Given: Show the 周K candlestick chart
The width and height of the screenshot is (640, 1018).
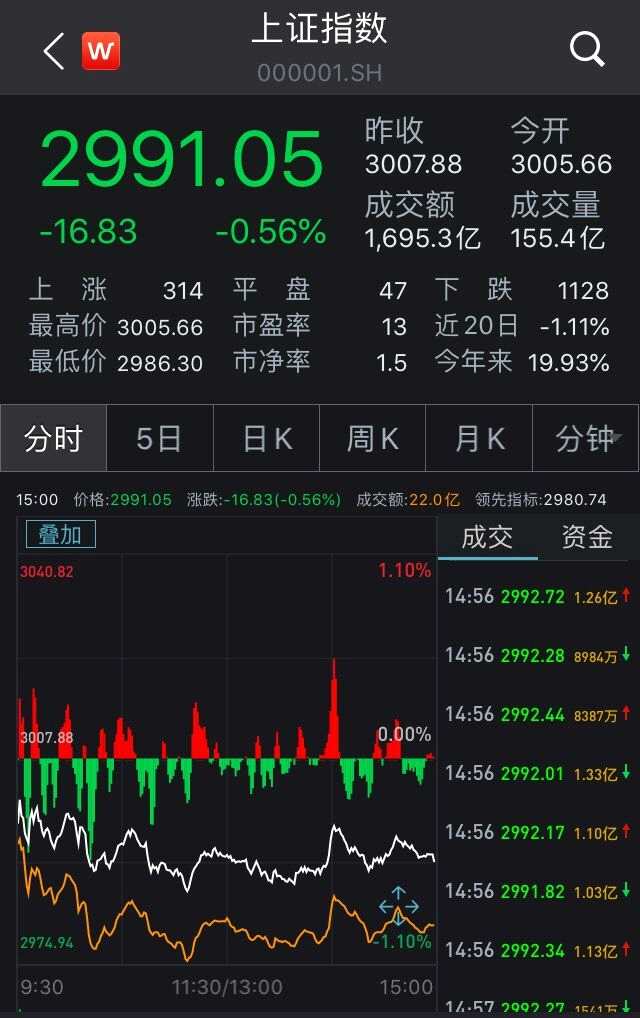Looking at the screenshot, I should tap(372, 438).
